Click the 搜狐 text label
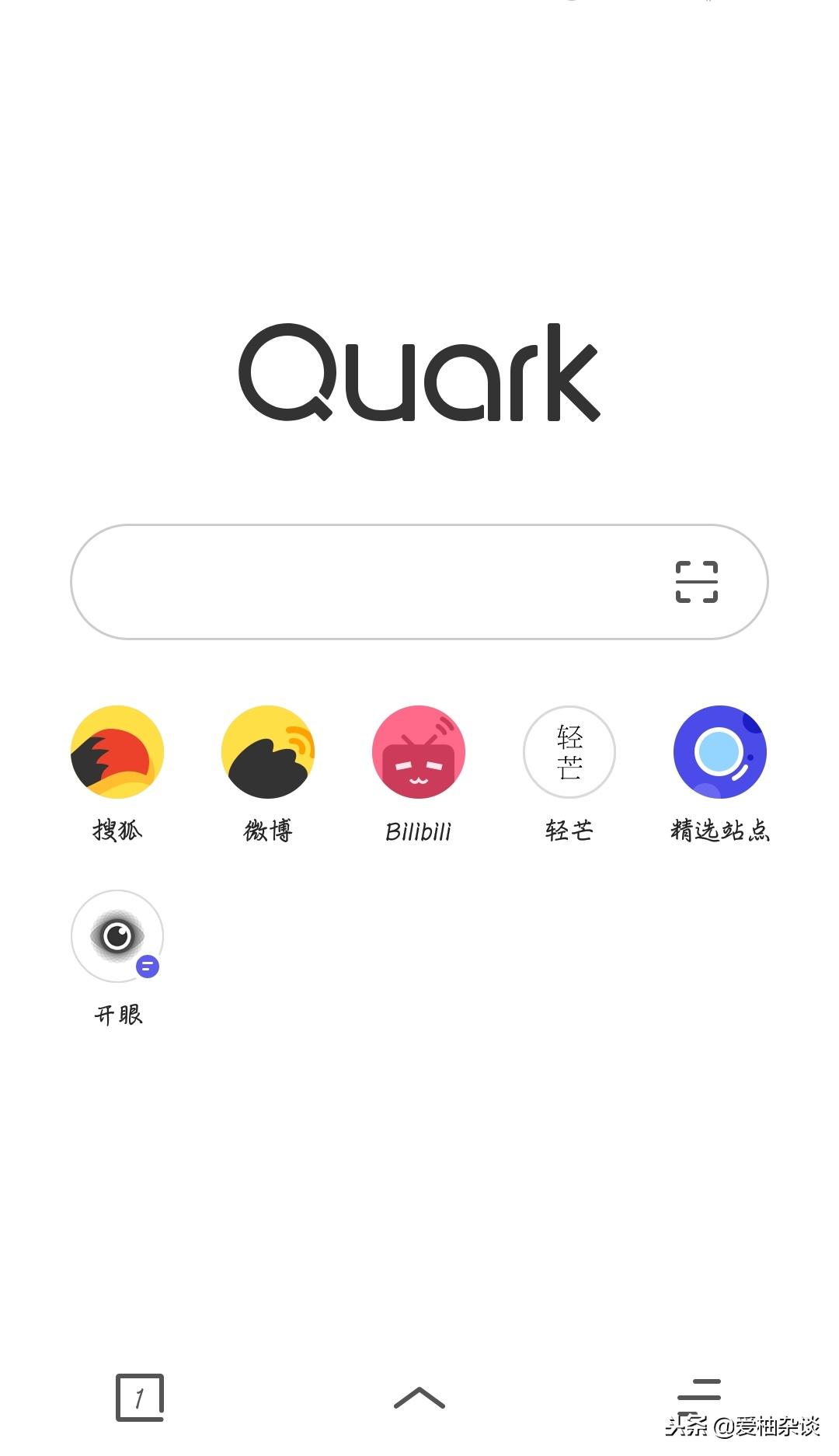839x1456 pixels. [x=118, y=831]
